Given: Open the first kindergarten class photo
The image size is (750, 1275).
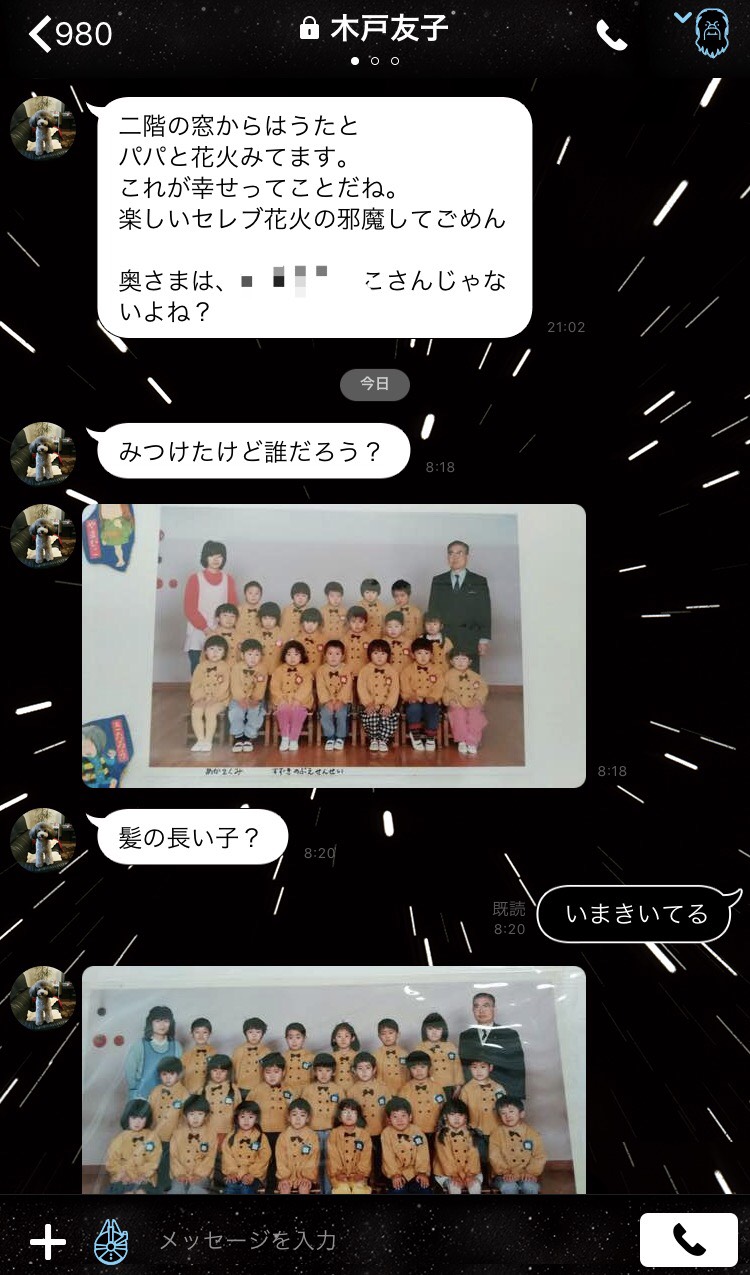Looking at the screenshot, I should click(334, 645).
